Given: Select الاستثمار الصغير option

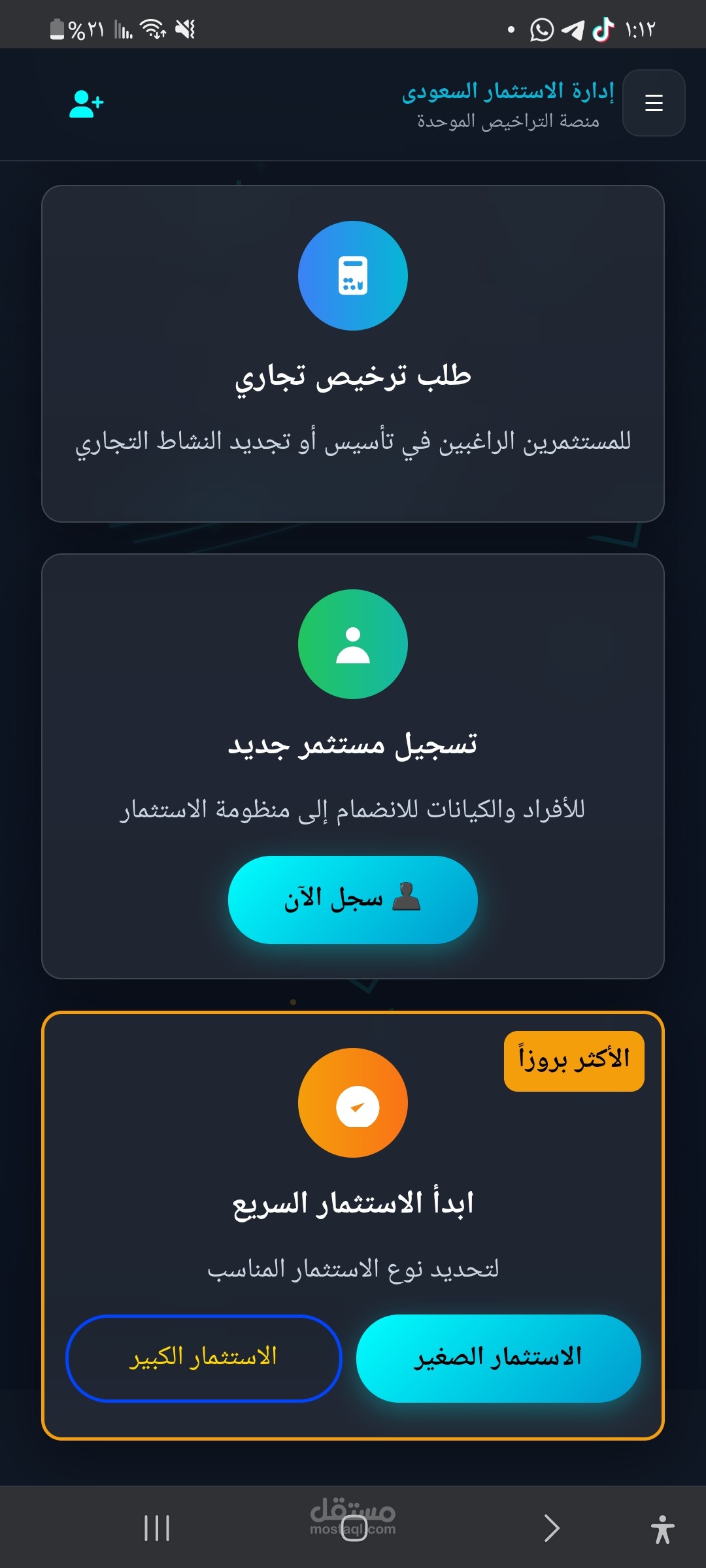Looking at the screenshot, I should tap(499, 1358).
